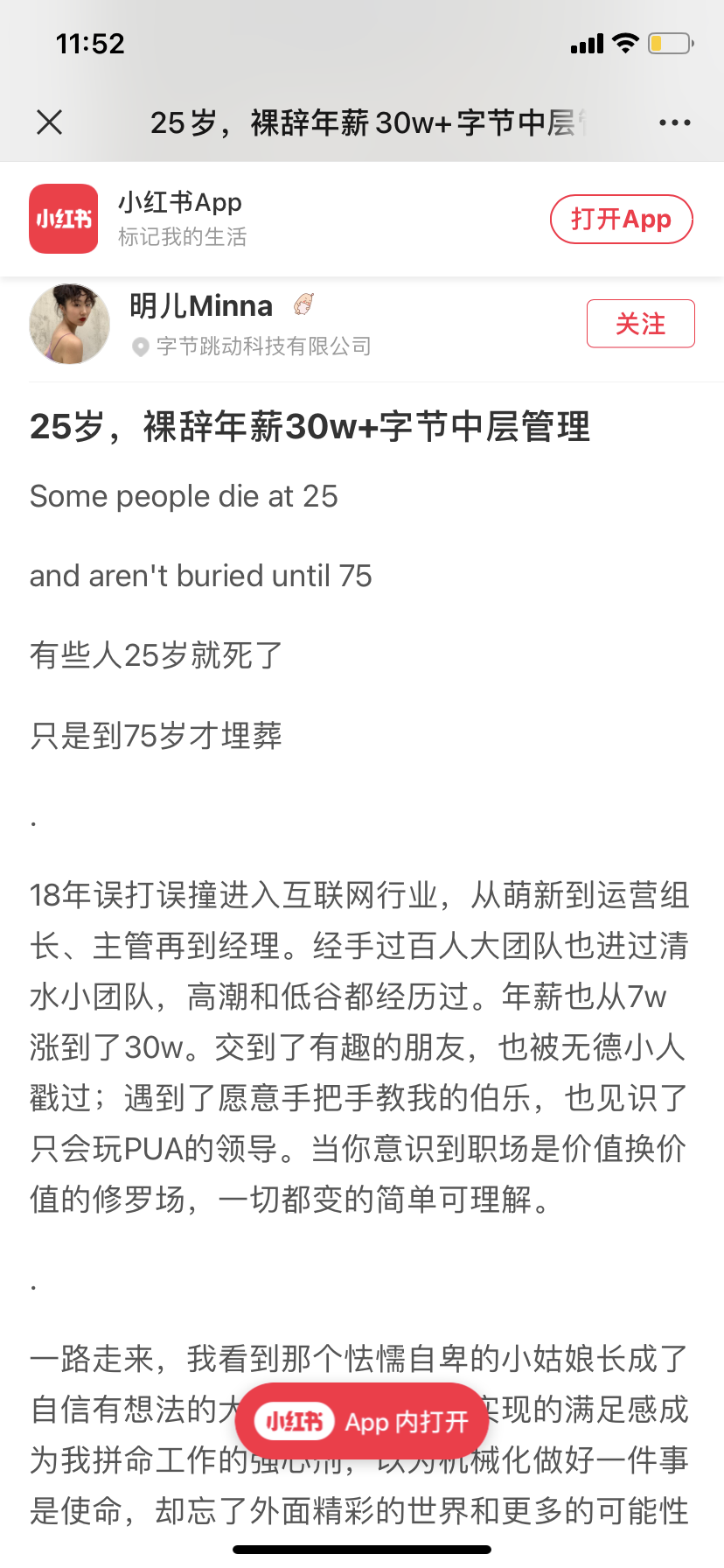Close the page with the X icon
Viewport: 724px width, 1568px height.
(x=50, y=122)
